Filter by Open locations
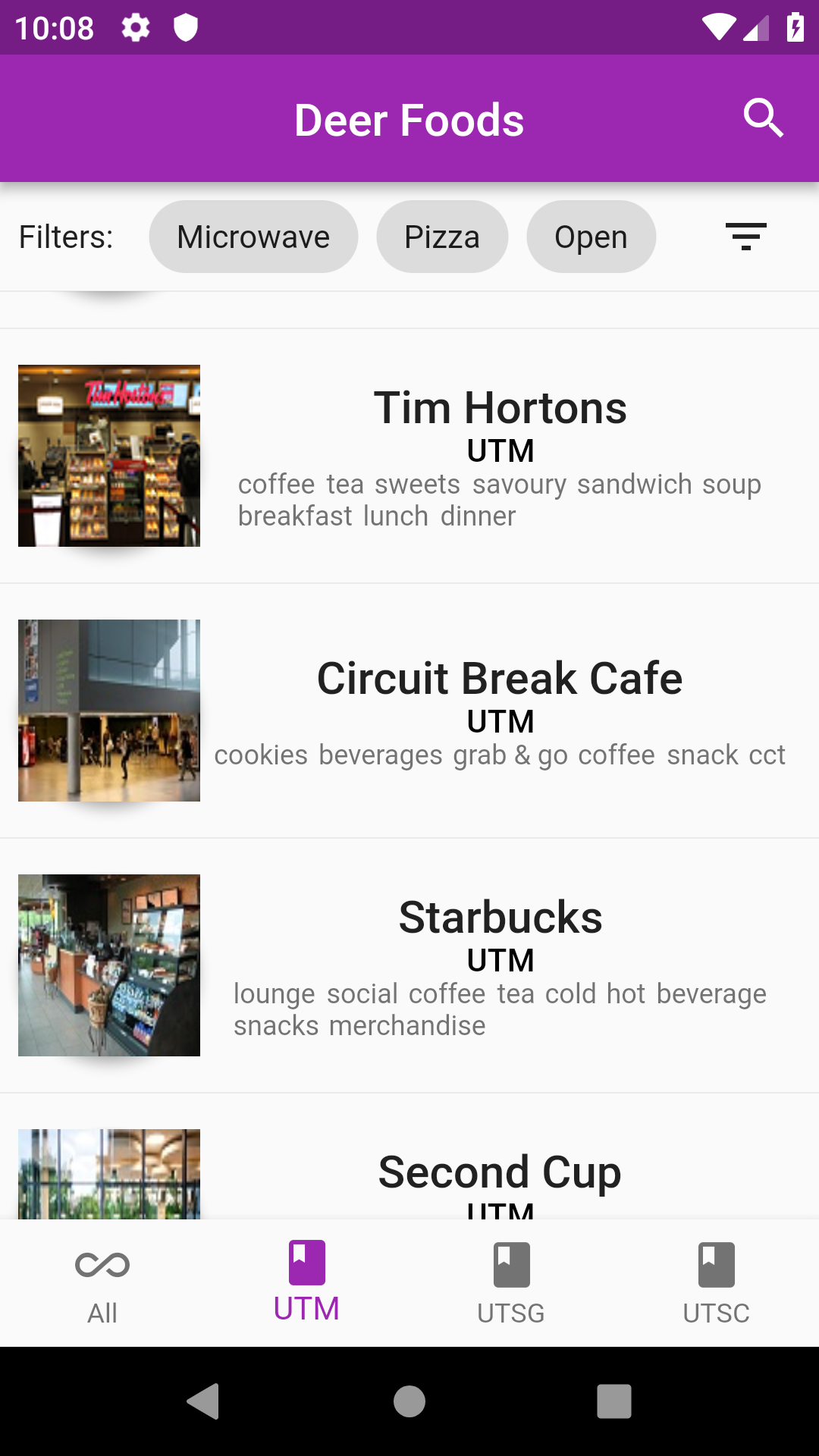The height and width of the screenshot is (1456, 819). coord(591,237)
